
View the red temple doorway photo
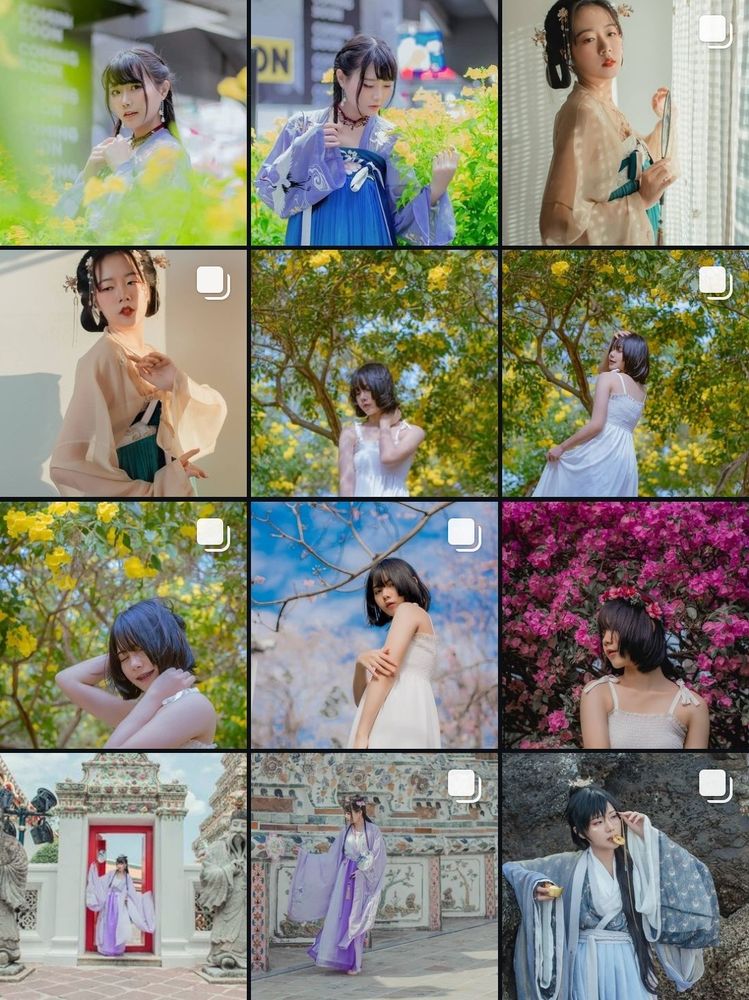[123, 876]
